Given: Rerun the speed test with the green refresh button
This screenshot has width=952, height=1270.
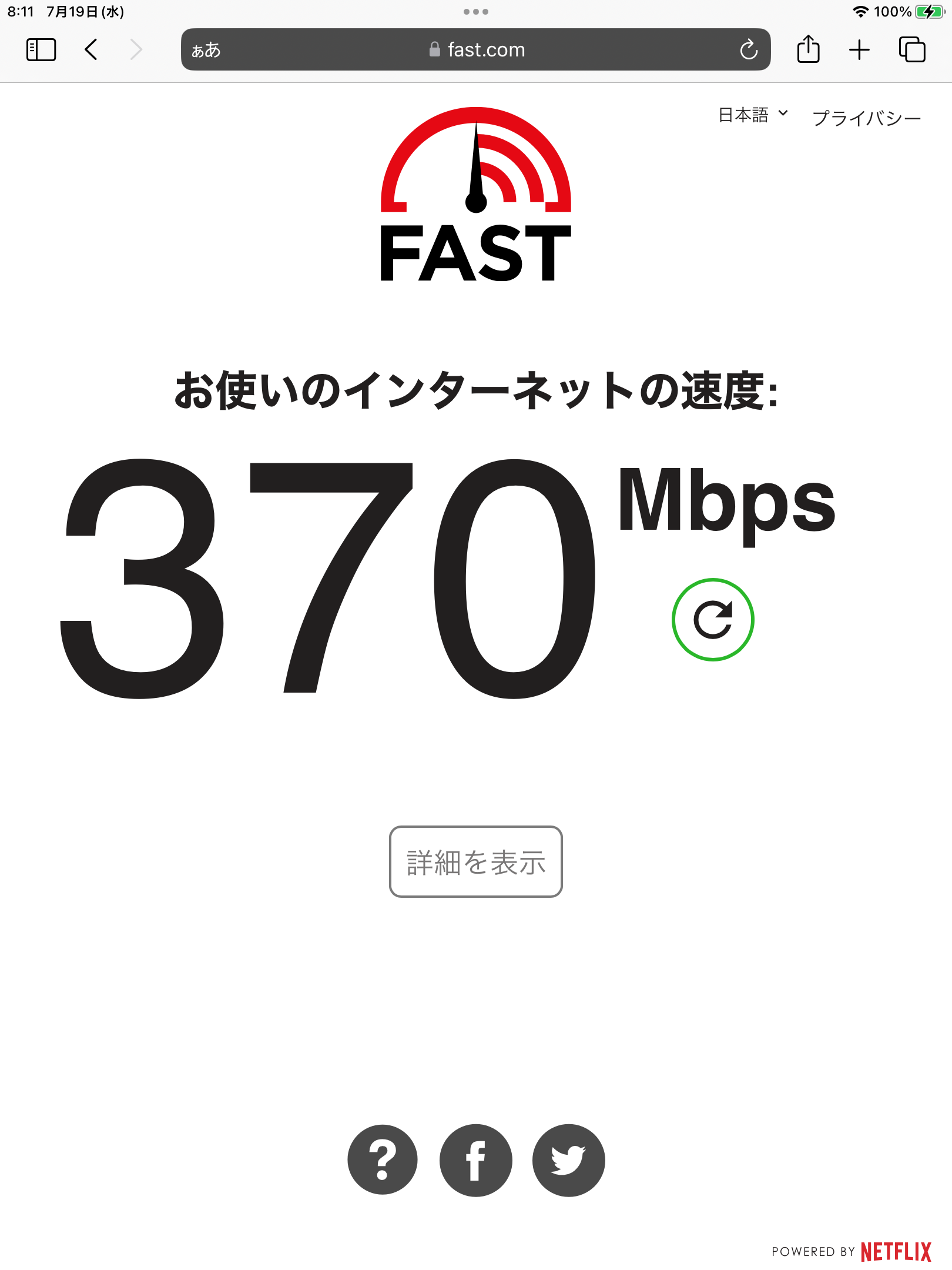Looking at the screenshot, I should pyautogui.click(x=713, y=620).
